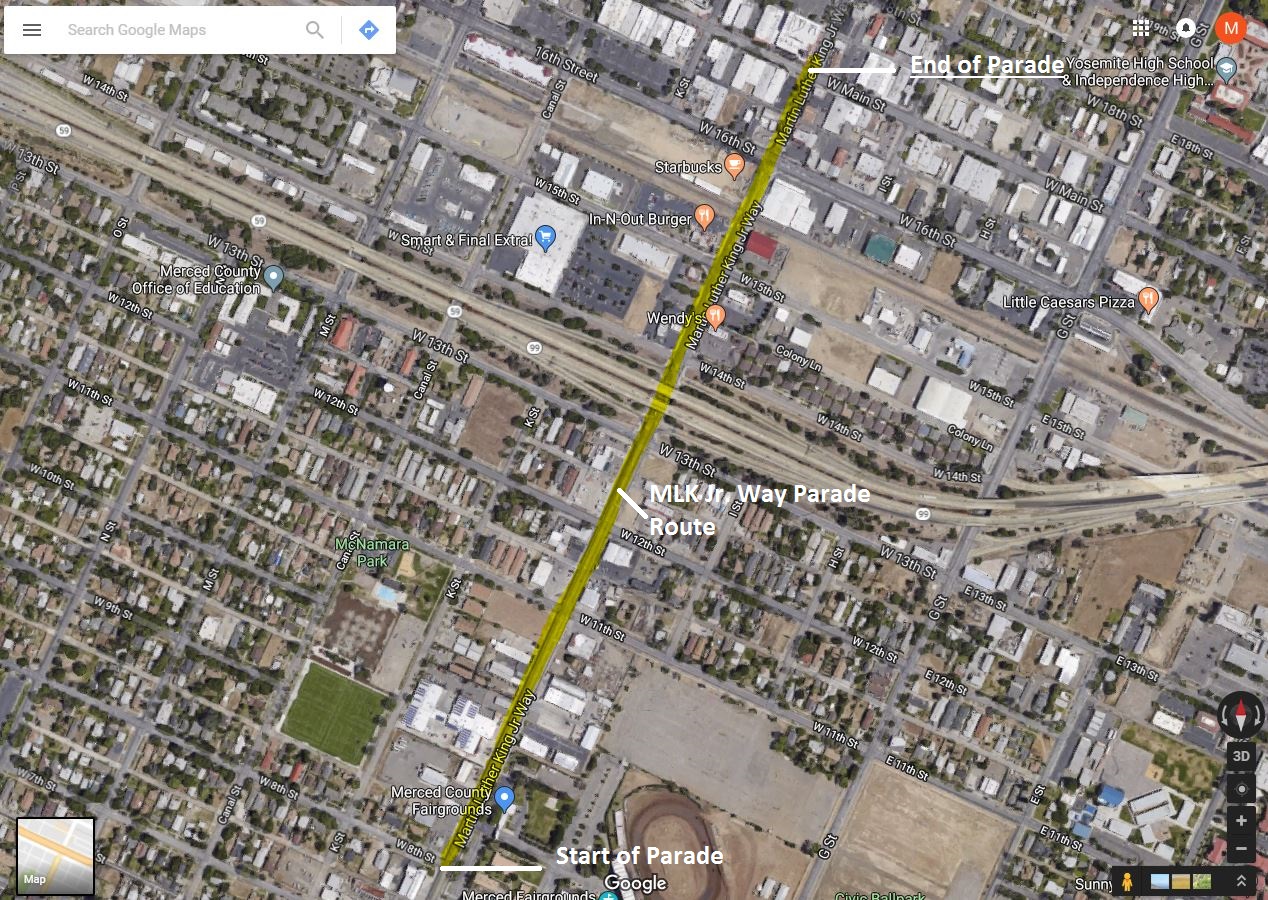Show my current location
Screen dimensions: 1268x900
[1241, 788]
